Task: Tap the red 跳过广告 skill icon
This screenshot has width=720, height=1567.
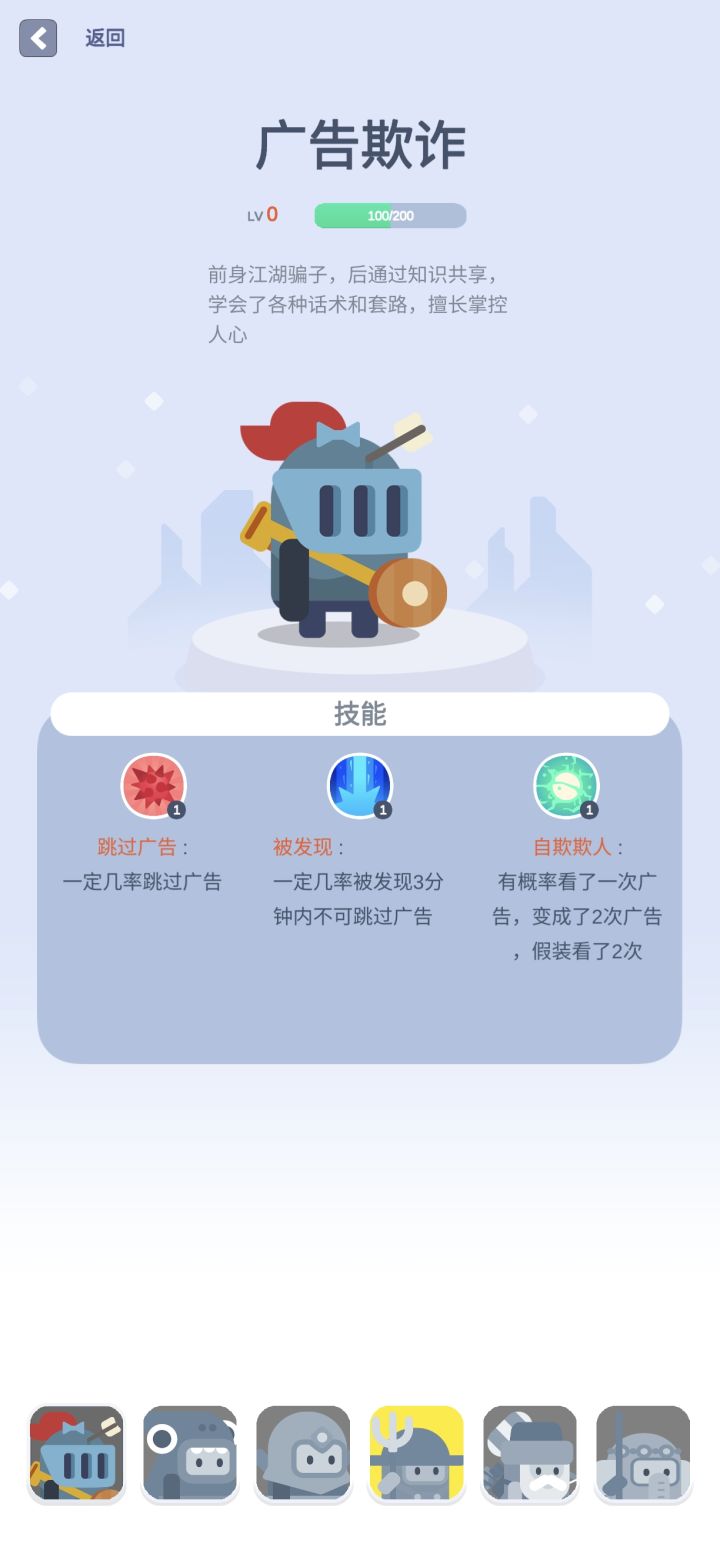Action: pyautogui.click(x=153, y=785)
